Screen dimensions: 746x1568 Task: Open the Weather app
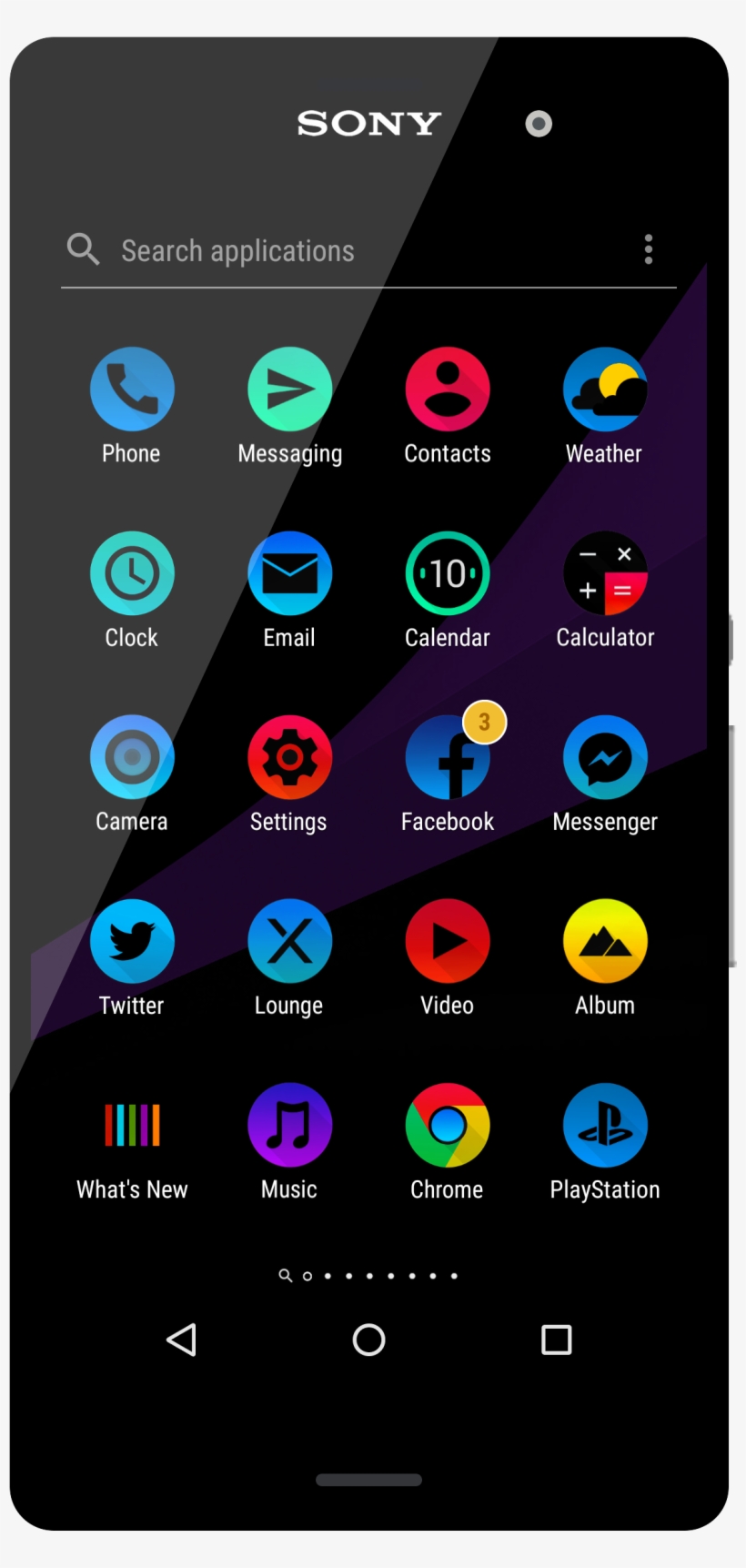pos(605,389)
